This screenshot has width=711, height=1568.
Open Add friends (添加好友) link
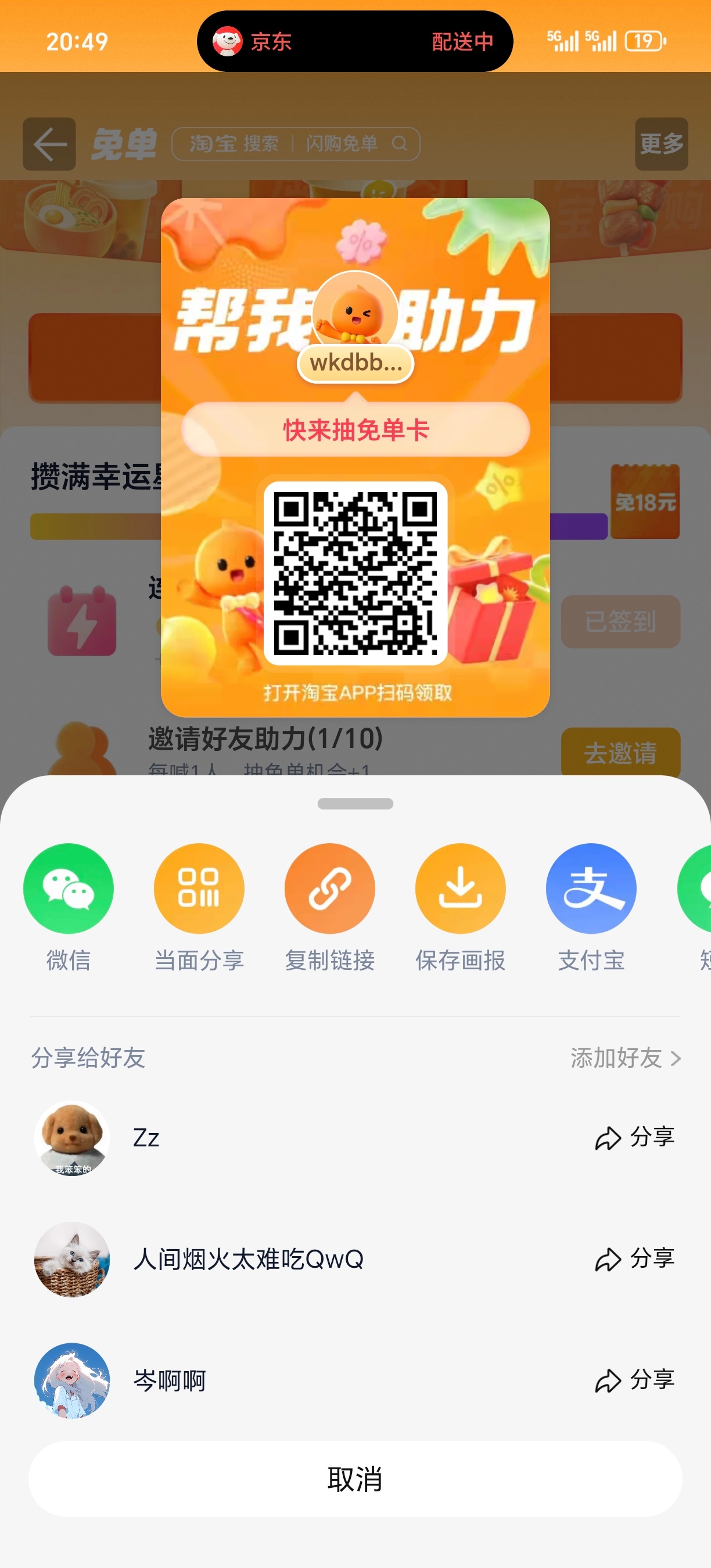[625, 1059]
